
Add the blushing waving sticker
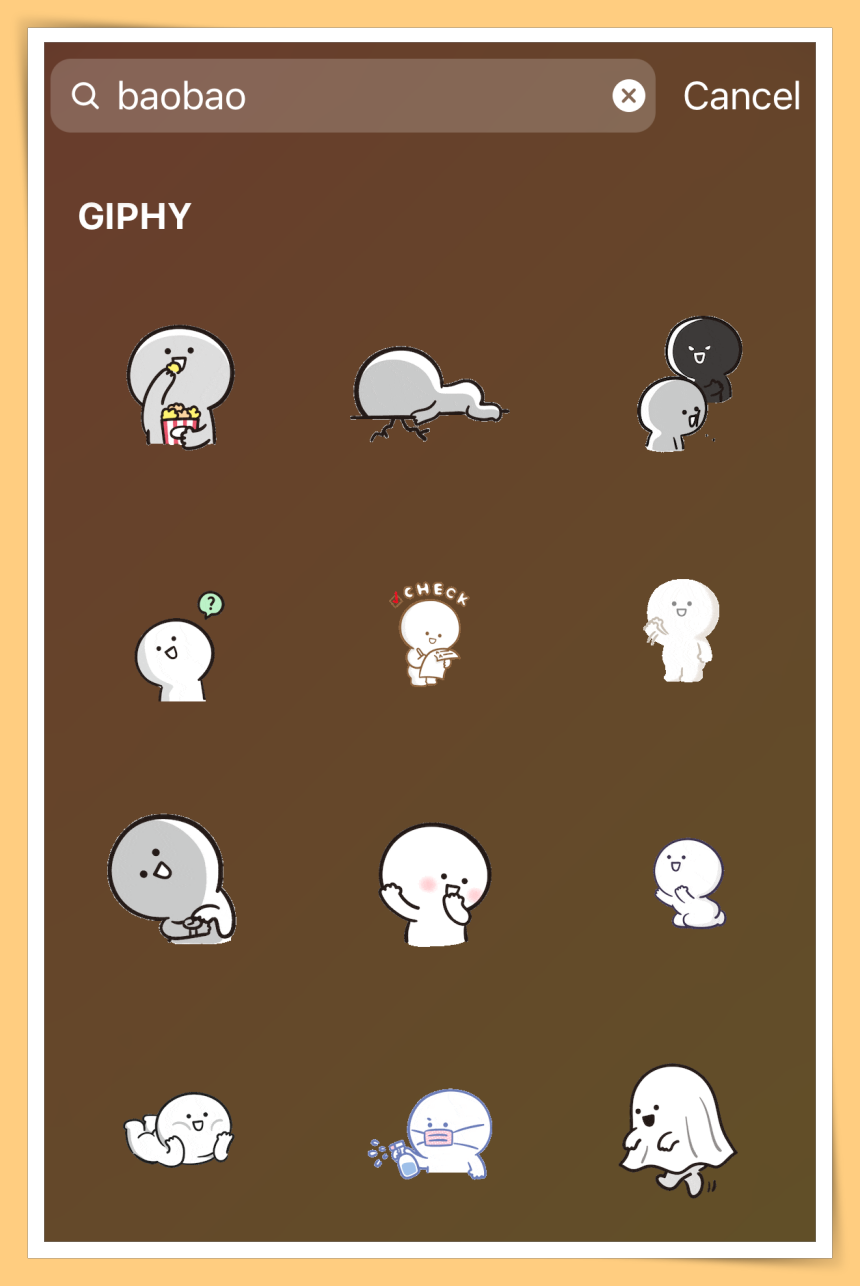point(433,885)
